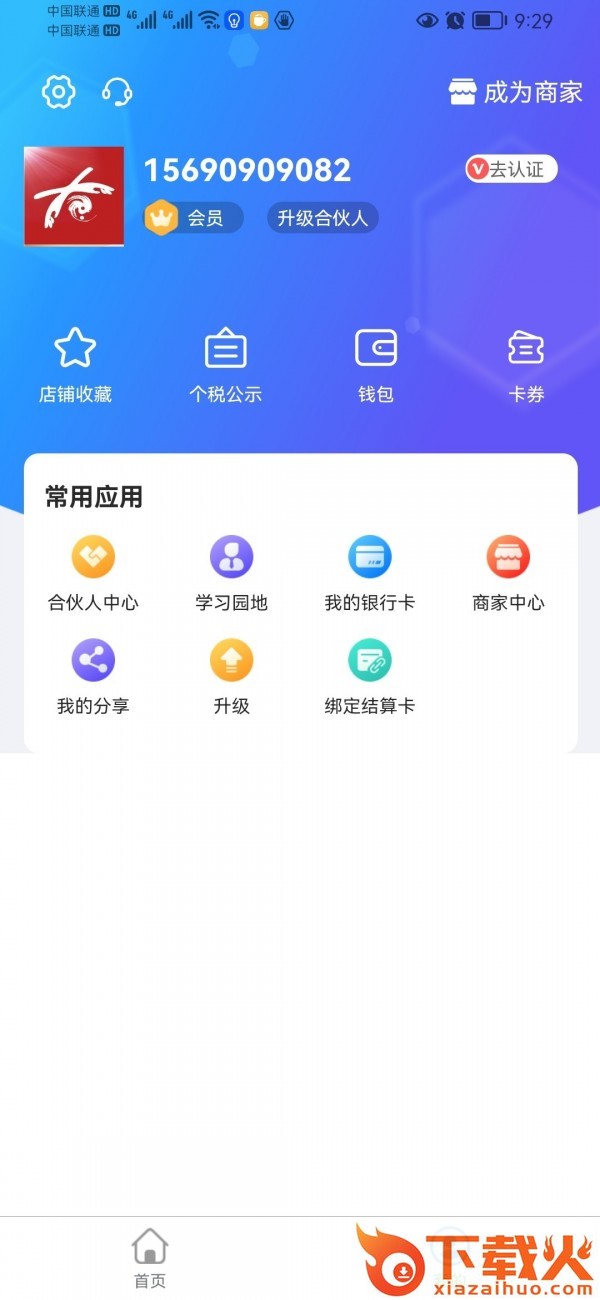Tap the 去认证 verification button
Screen dimensions: 600x1300
(x=511, y=170)
